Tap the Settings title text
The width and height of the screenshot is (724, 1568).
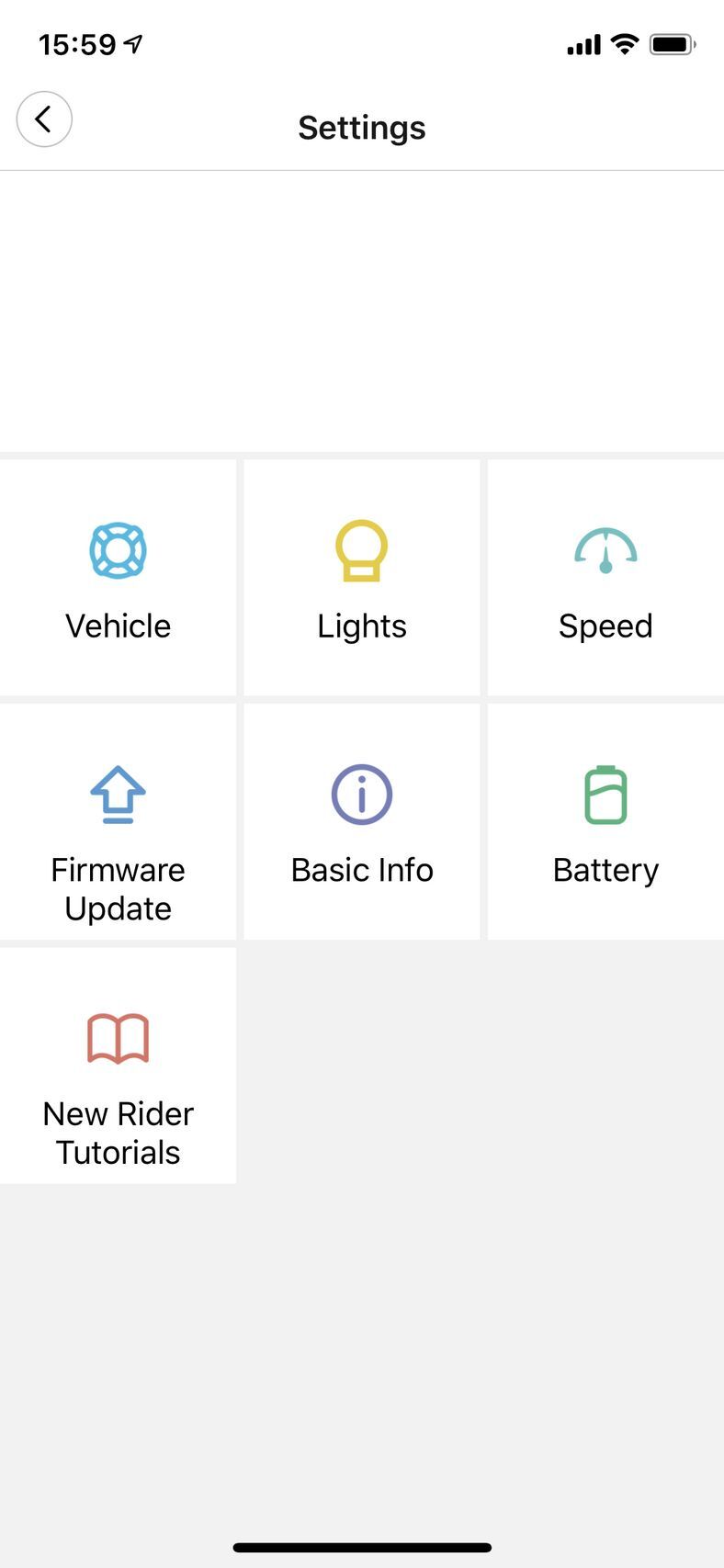(361, 127)
